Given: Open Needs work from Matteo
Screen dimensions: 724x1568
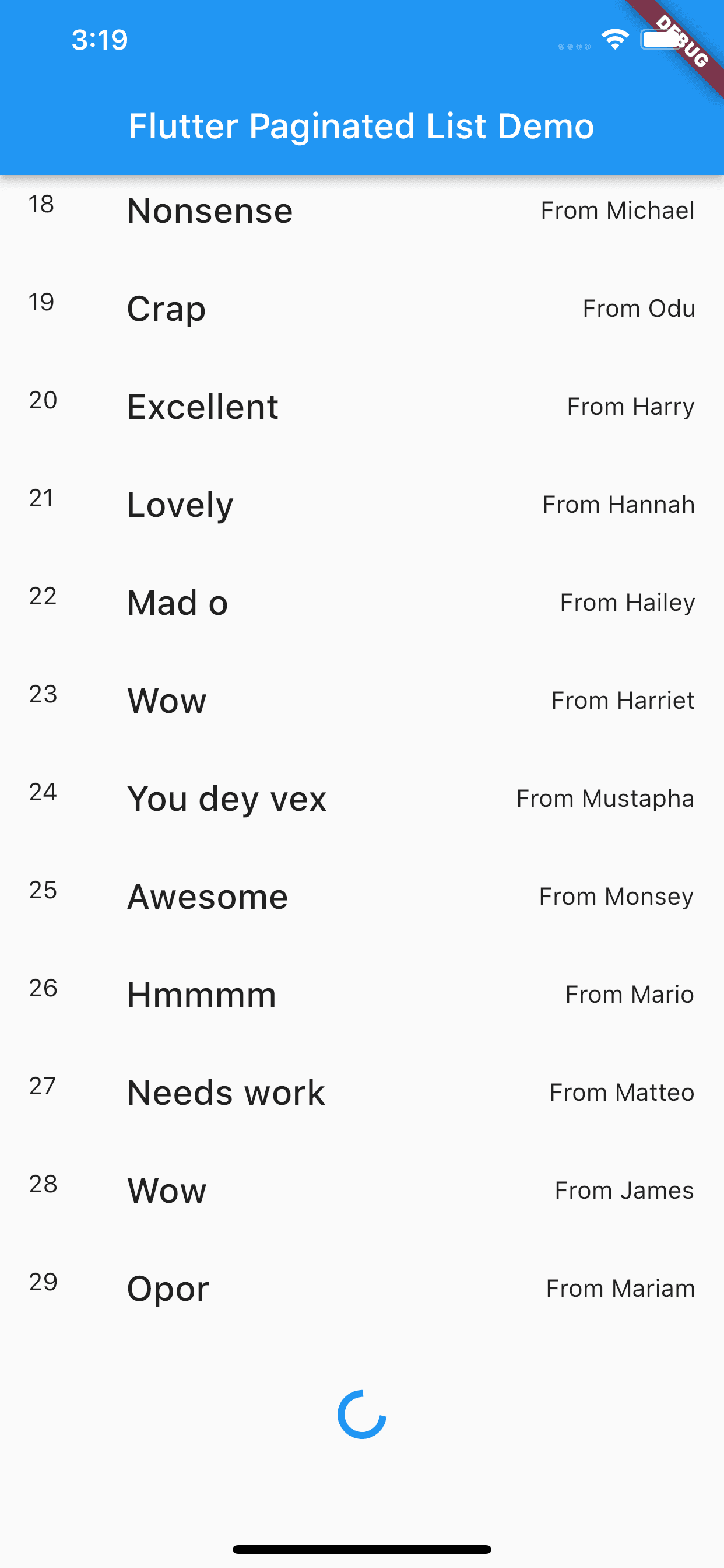Looking at the screenshot, I should pyautogui.click(x=361, y=1093).
